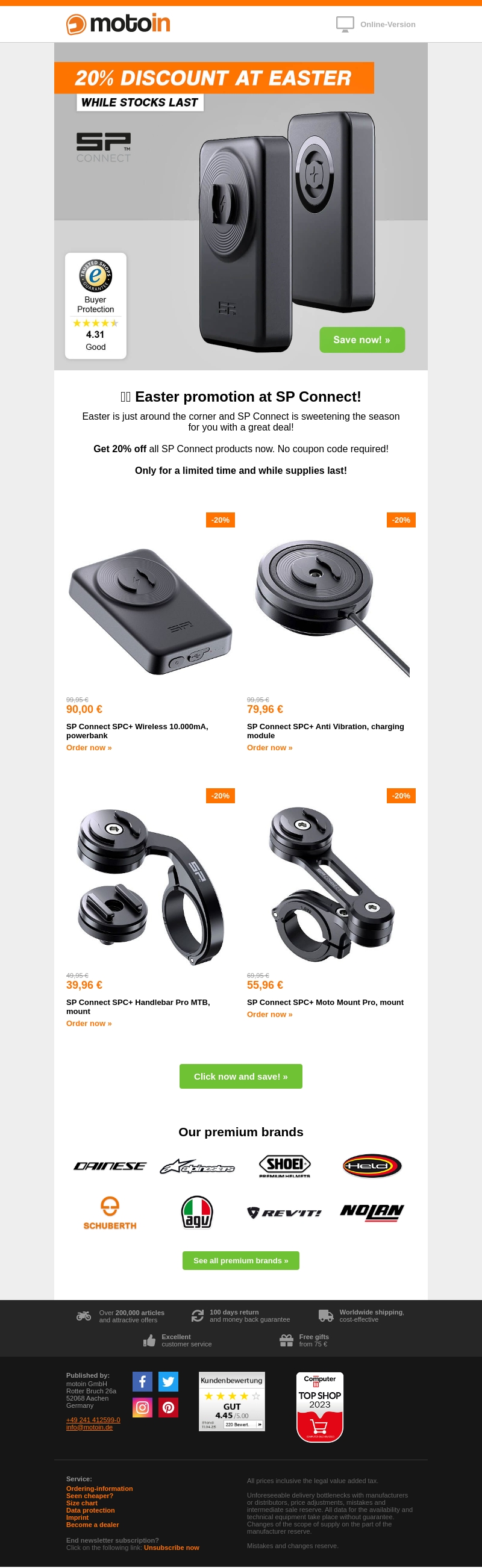Tap Click now and save! button
Image resolution: width=482 pixels, height=1568 pixels.
click(240, 1076)
